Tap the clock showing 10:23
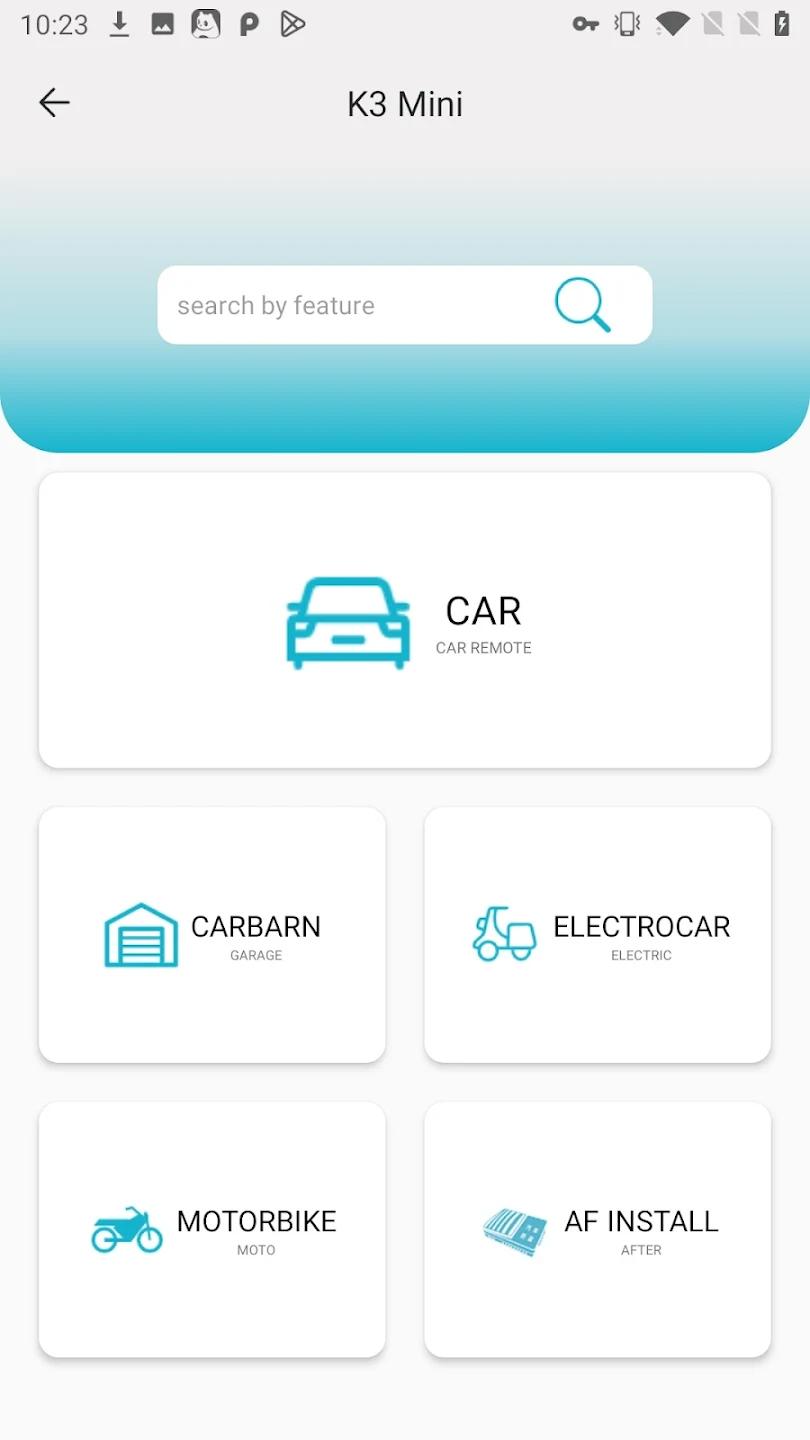810x1440 pixels. pos(54,24)
